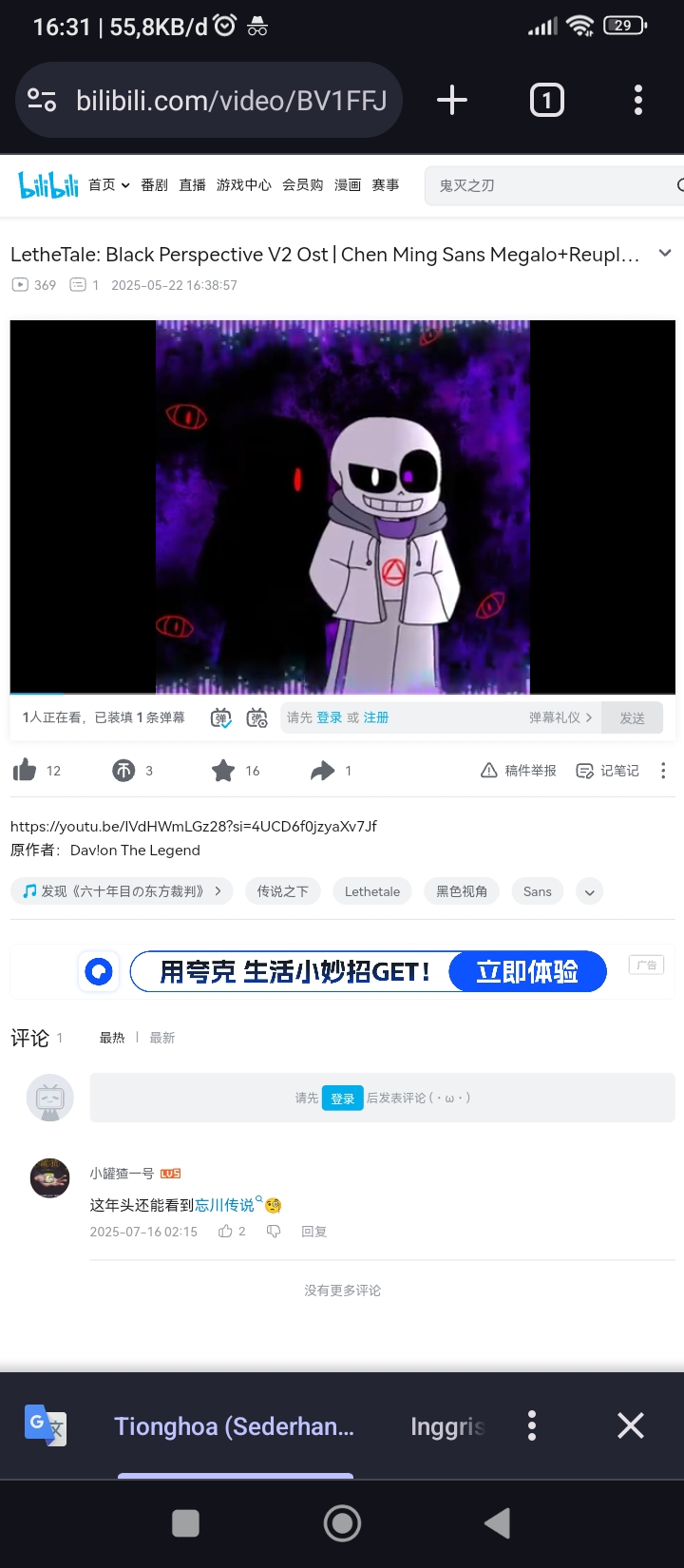The image size is (684, 1568).
Task: Open the browser overflow menu
Action: [638, 100]
